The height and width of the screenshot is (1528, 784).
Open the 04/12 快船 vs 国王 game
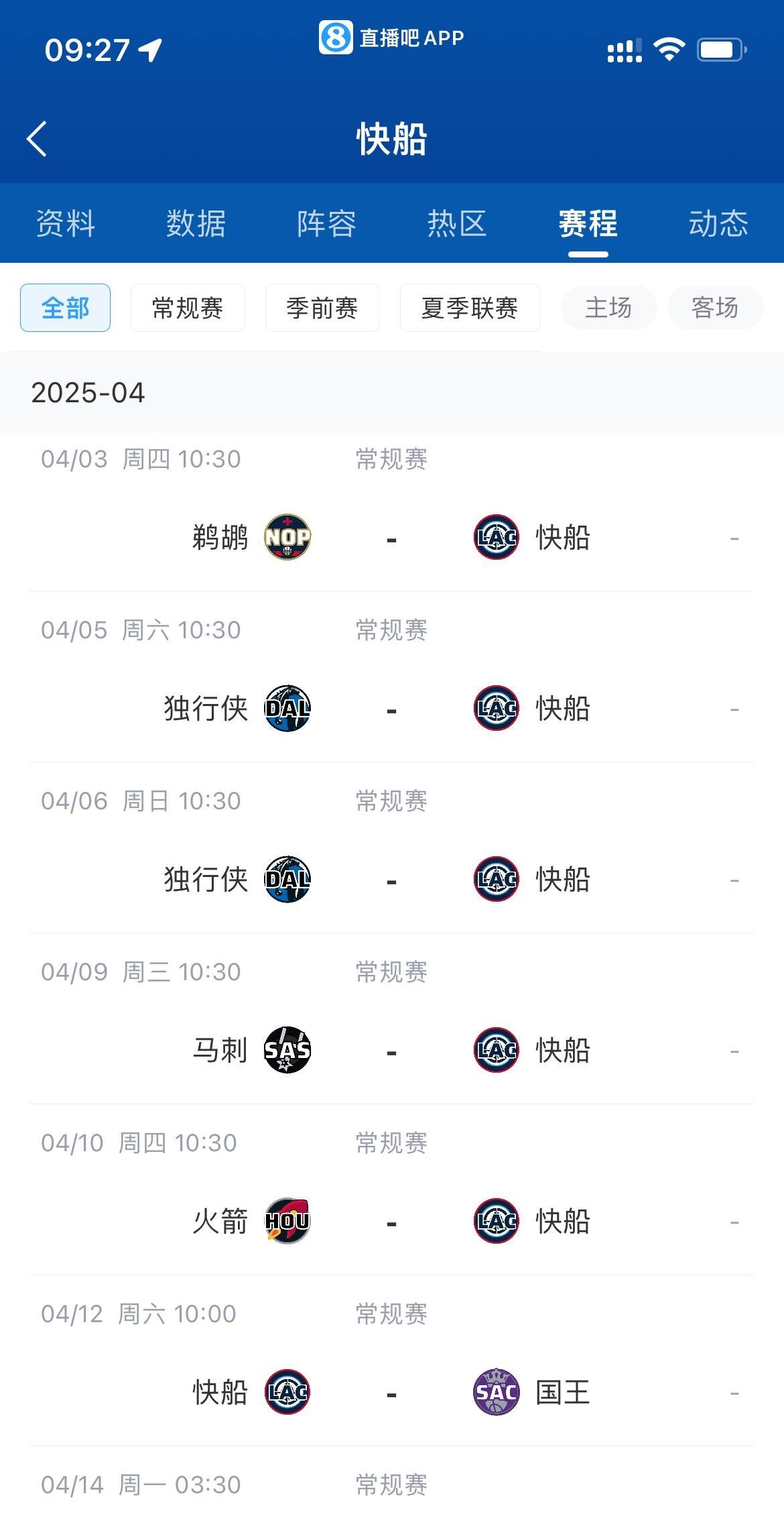point(392,1361)
